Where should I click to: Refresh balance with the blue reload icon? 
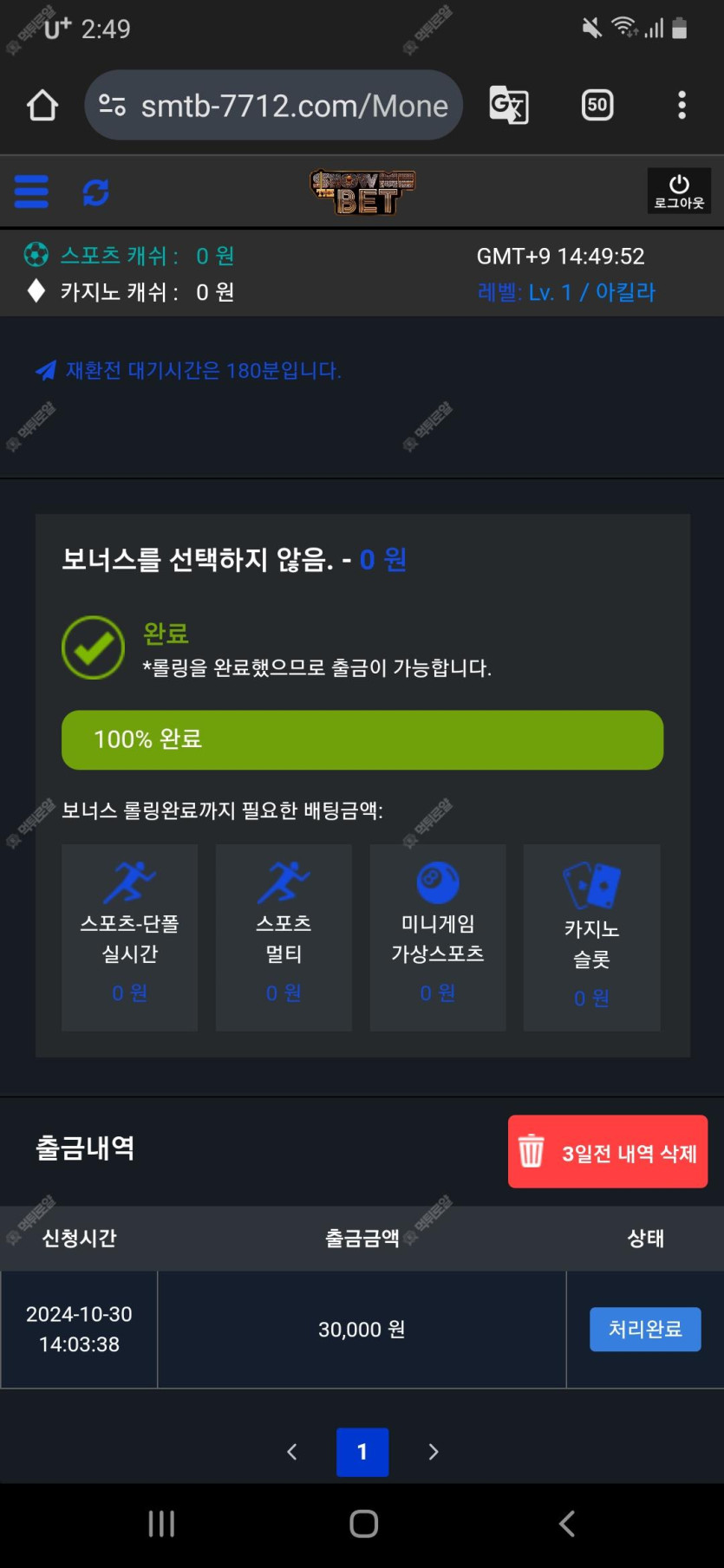95,192
